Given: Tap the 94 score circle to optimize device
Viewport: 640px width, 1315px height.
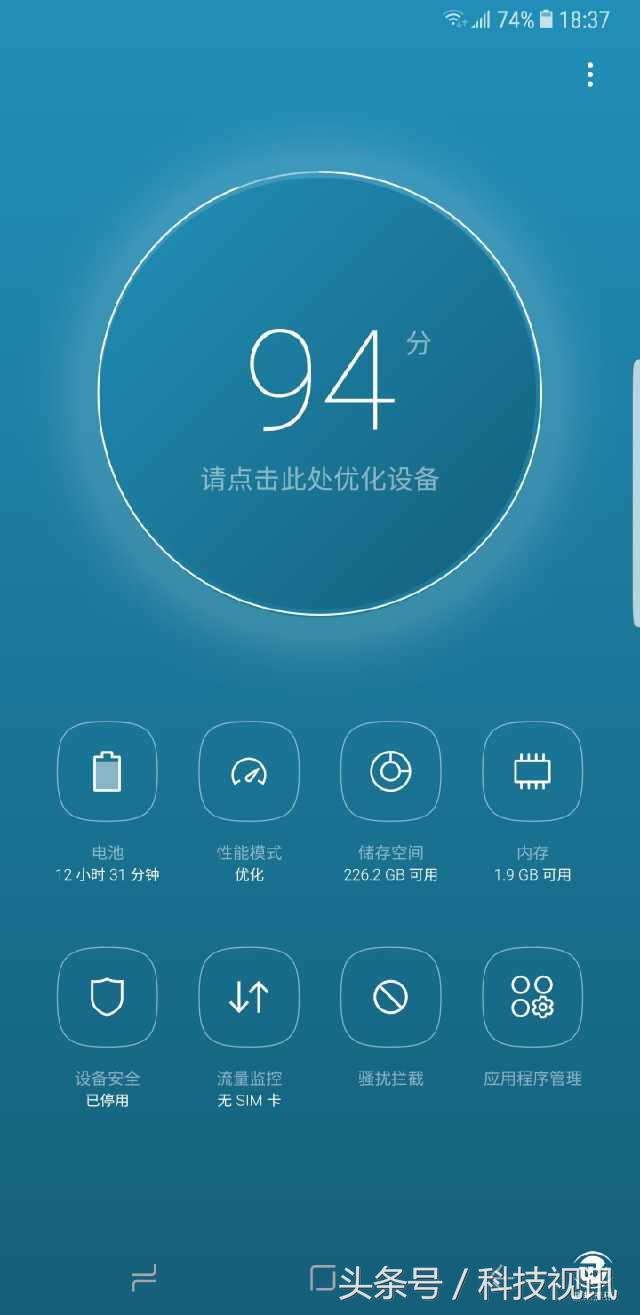Looking at the screenshot, I should [x=320, y=393].
